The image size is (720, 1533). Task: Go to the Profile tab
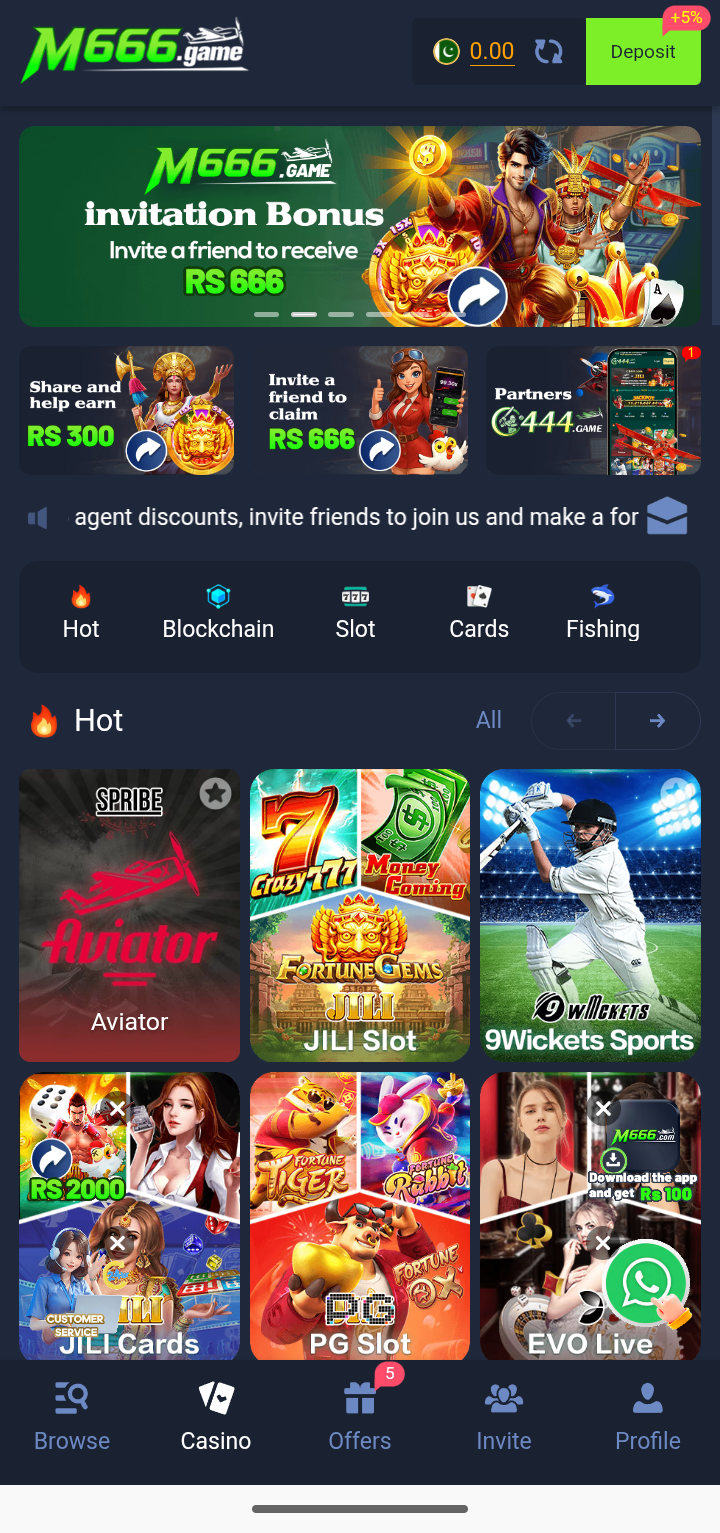click(x=647, y=1419)
